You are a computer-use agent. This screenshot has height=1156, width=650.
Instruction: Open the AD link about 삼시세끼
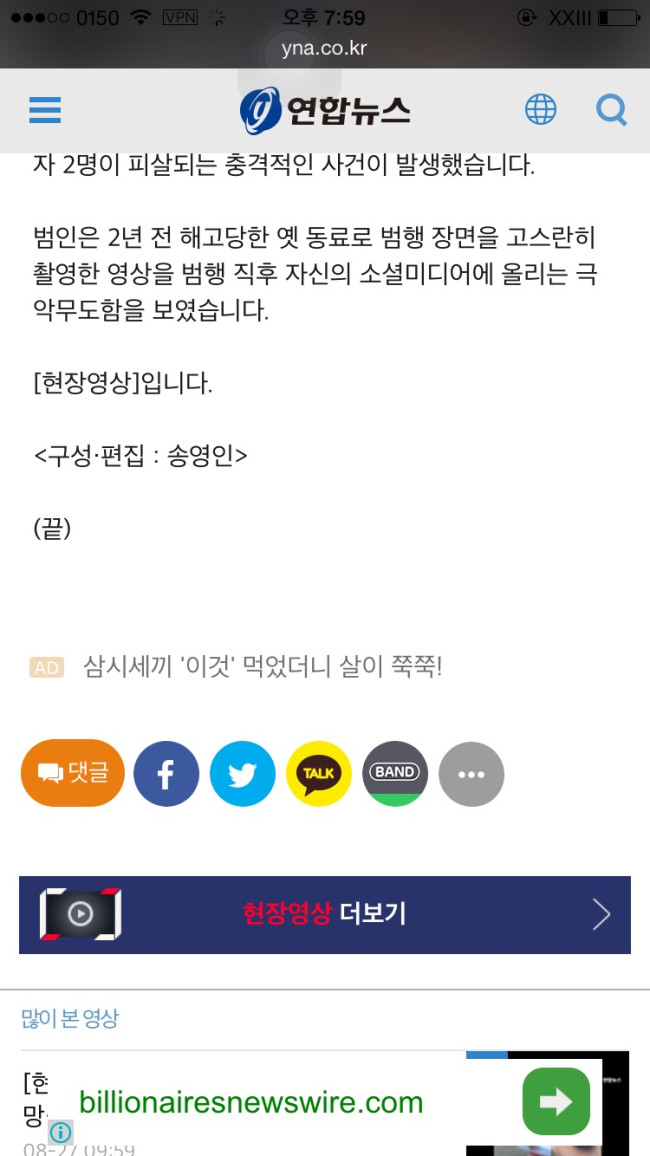[262, 666]
